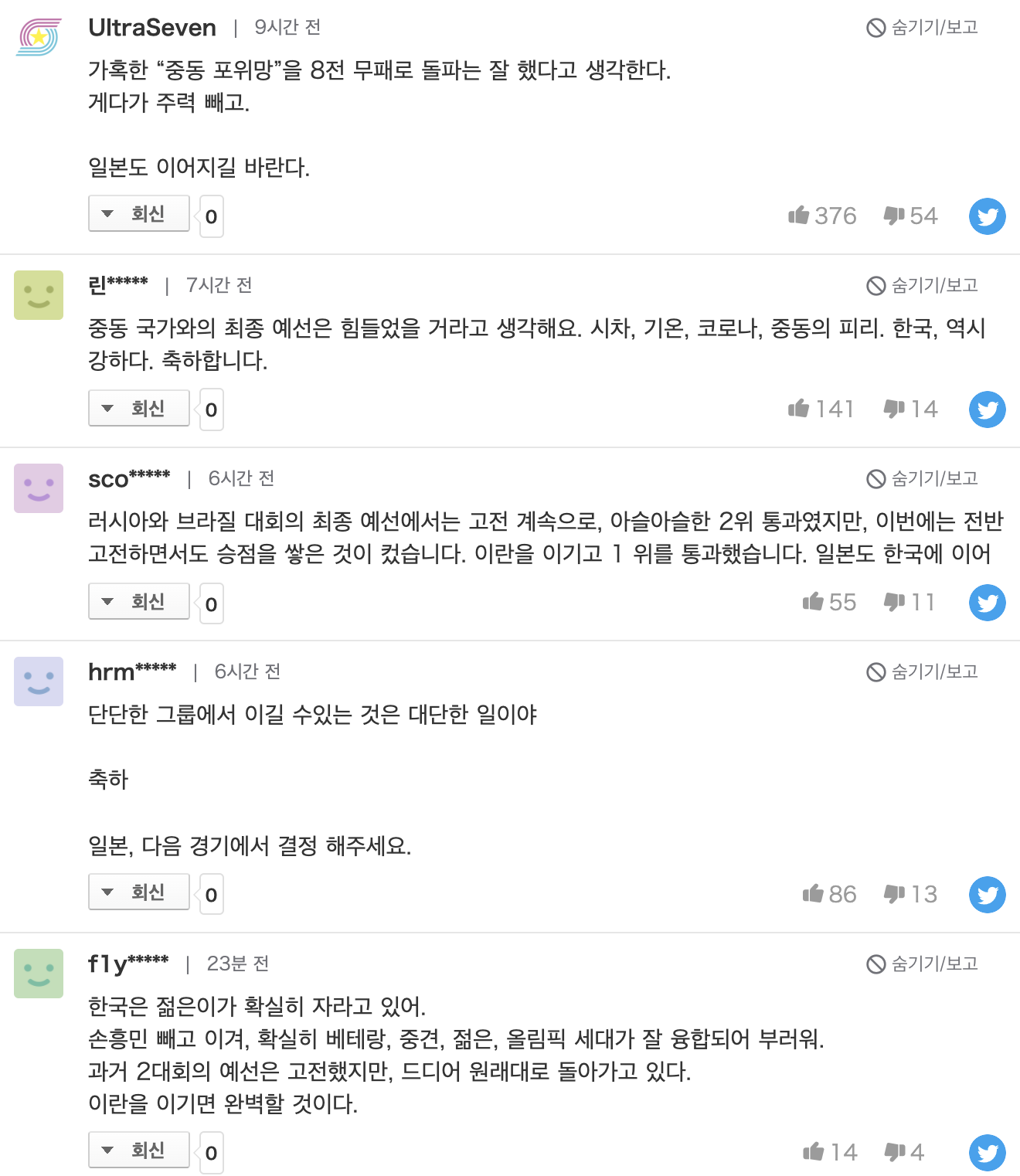This screenshot has width=1020, height=1176.
Task: Reply to hrm*****'s comment
Action: click(x=139, y=892)
